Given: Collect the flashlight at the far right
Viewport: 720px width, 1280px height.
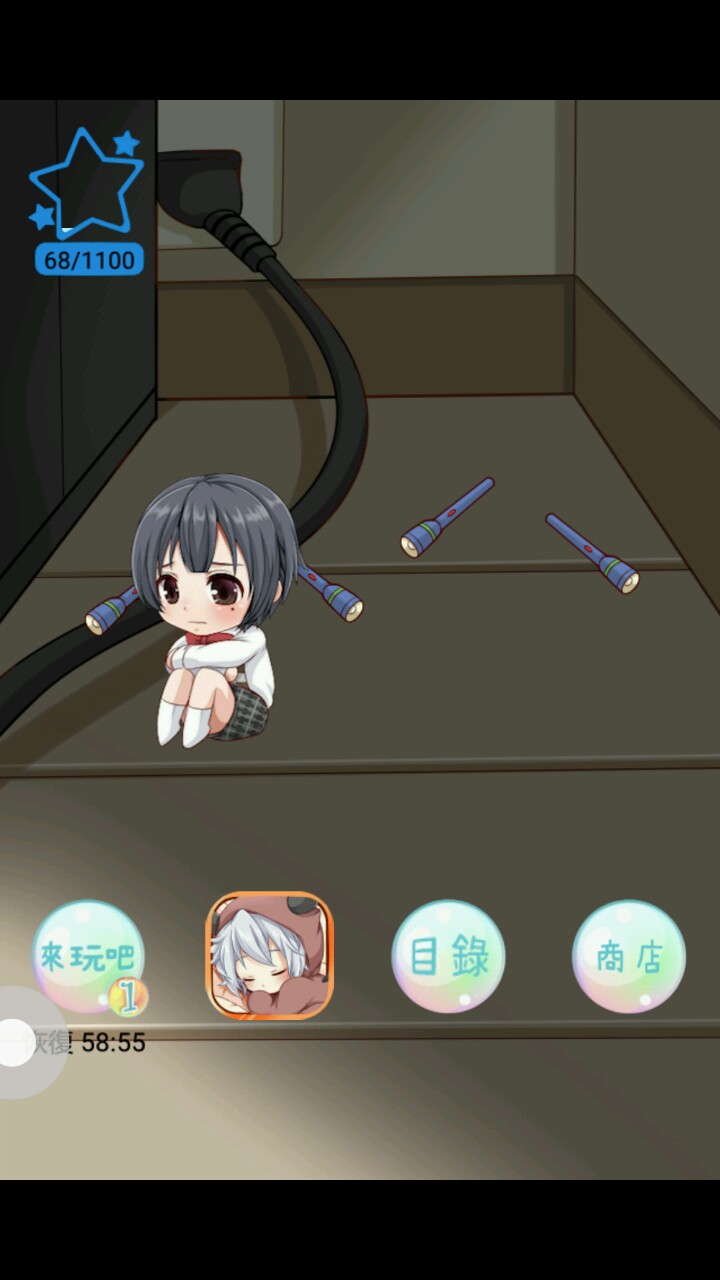Looking at the screenshot, I should pos(592,552).
